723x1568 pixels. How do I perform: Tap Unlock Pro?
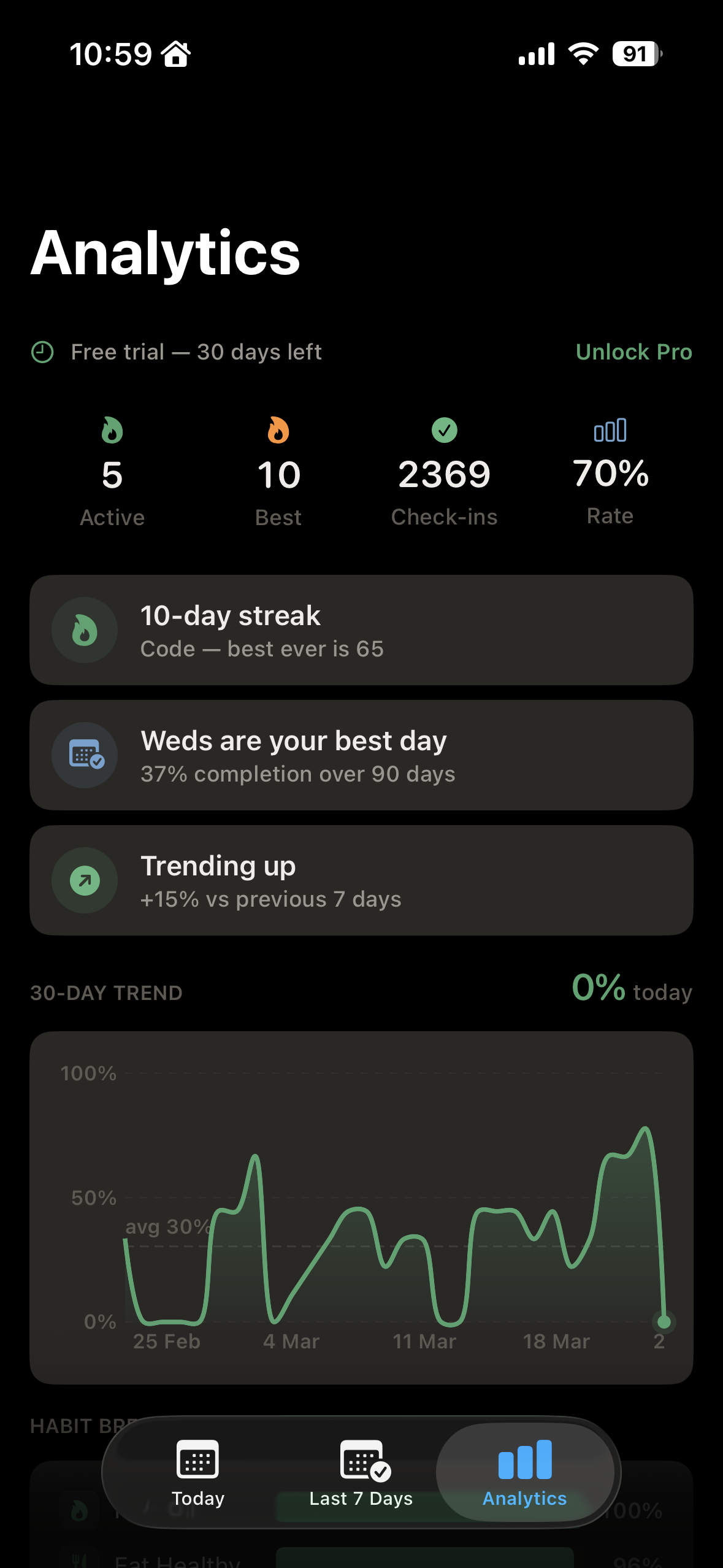(x=634, y=352)
